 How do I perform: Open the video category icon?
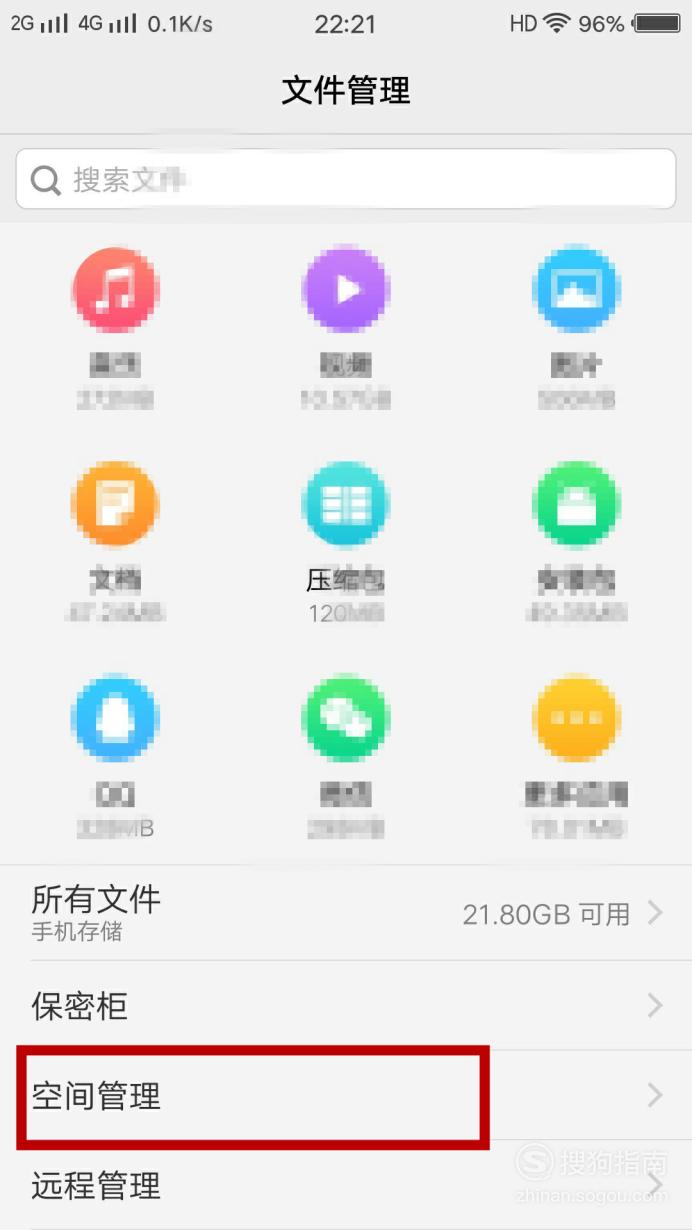click(x=346, y=289)
